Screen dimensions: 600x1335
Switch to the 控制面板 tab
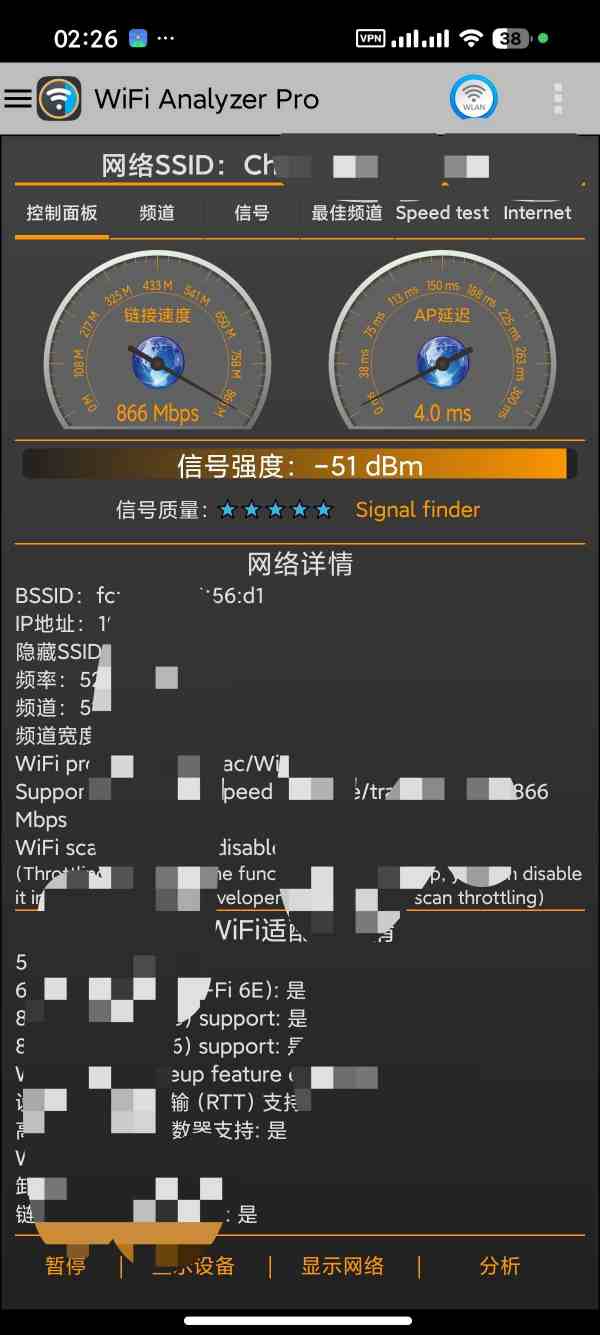tap(62, 213)
